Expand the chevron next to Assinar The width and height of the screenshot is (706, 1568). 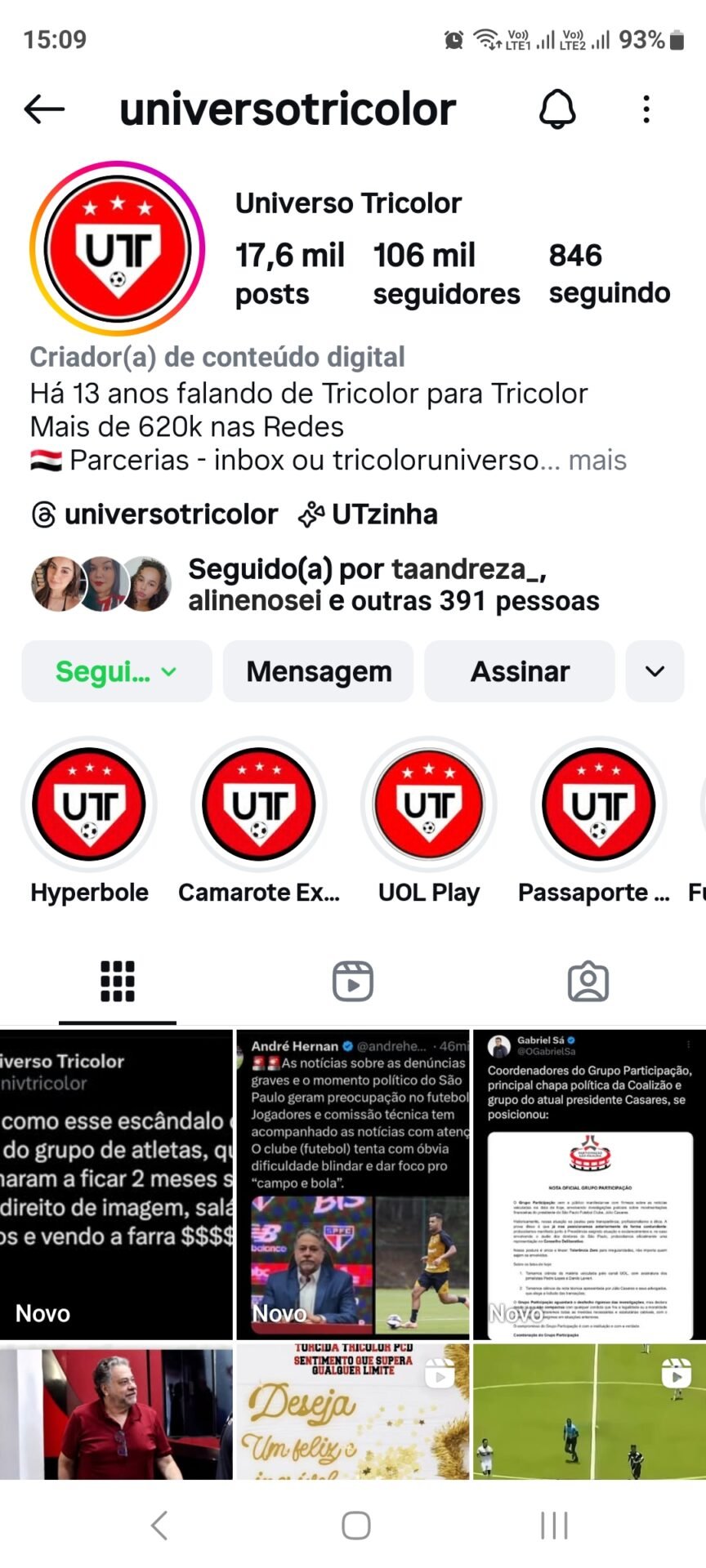654,671
